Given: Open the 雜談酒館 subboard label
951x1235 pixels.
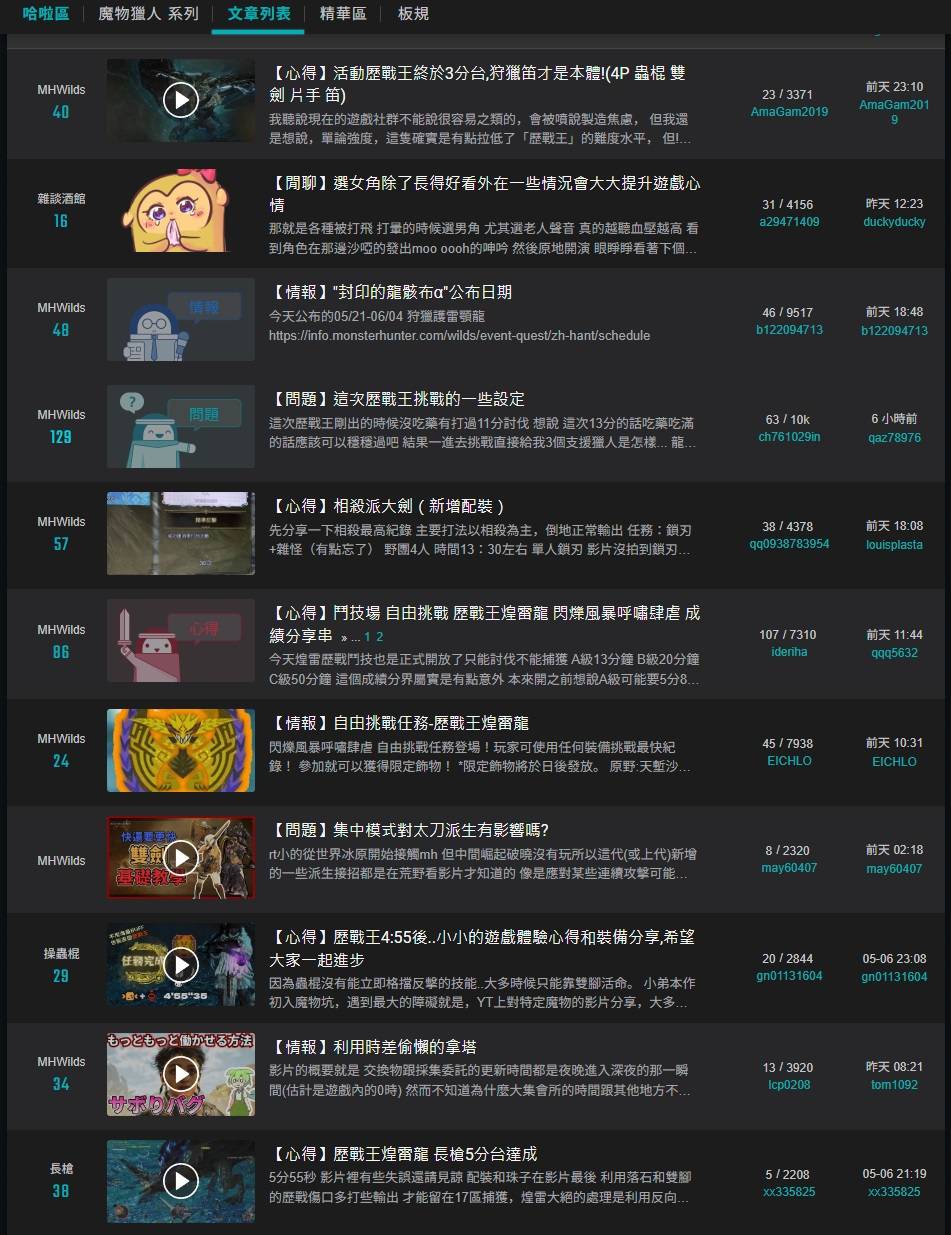Looking at the screenshot, I should 61,198.
